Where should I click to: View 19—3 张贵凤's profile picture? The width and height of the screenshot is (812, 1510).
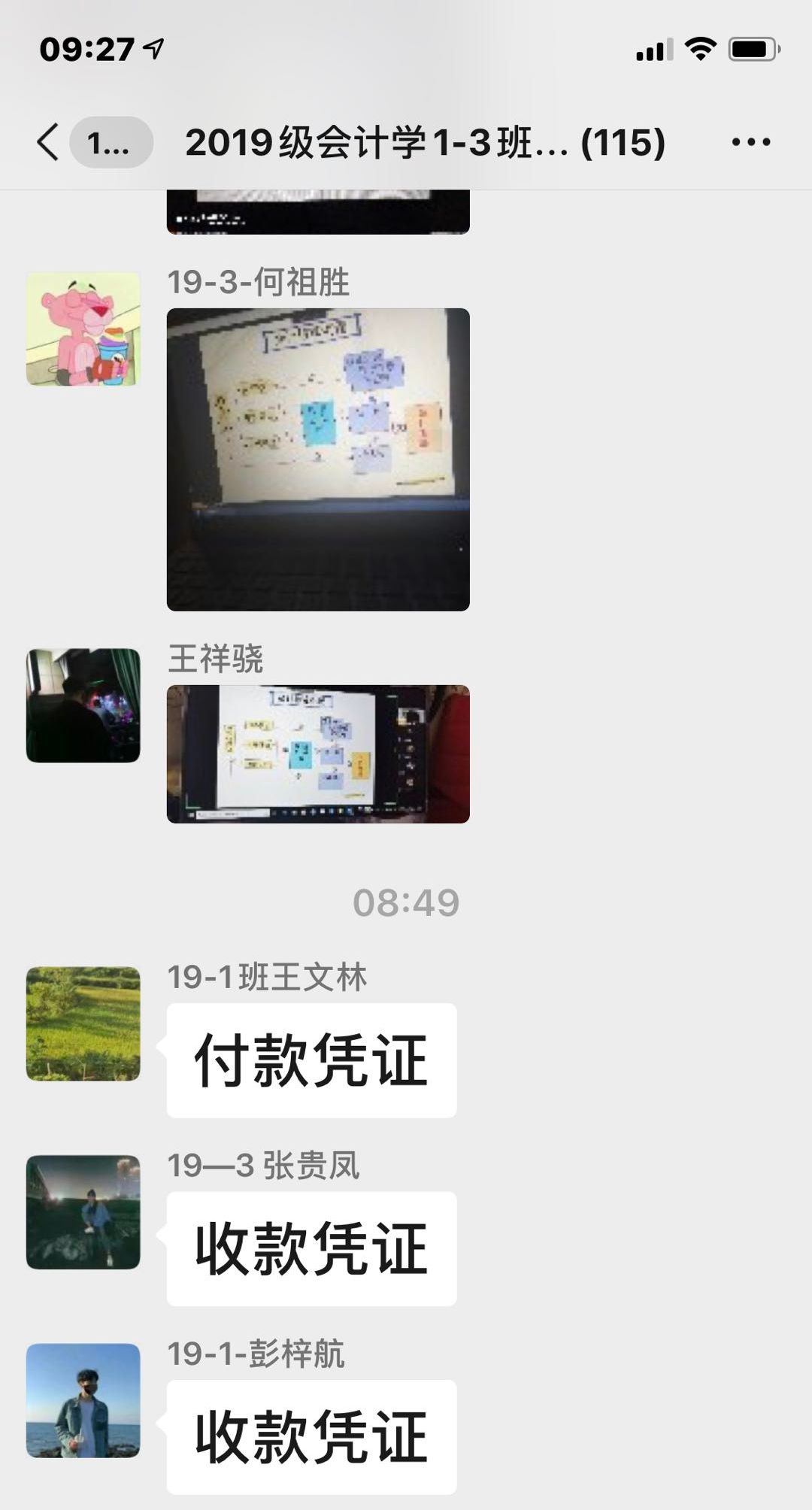83,1212
